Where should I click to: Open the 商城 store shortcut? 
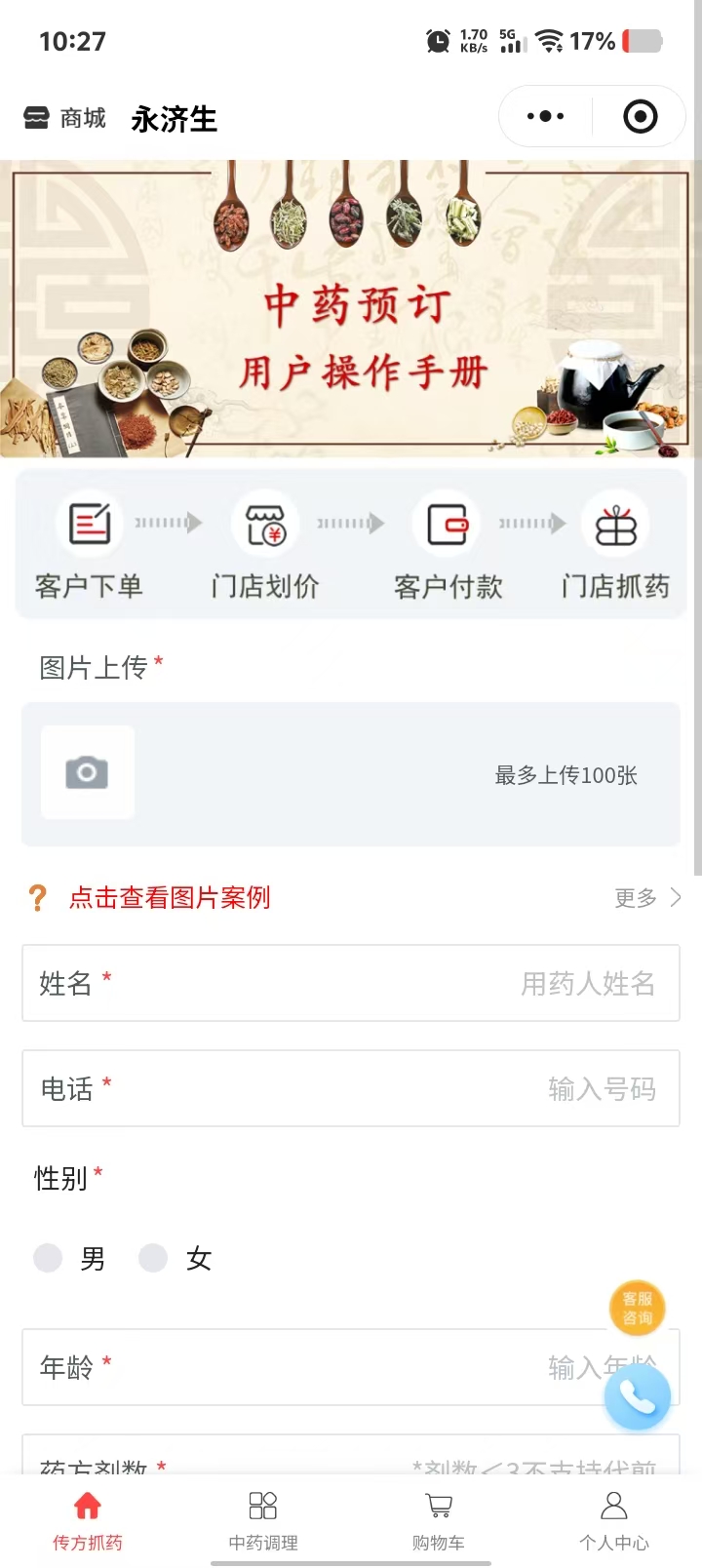[64, 119]
